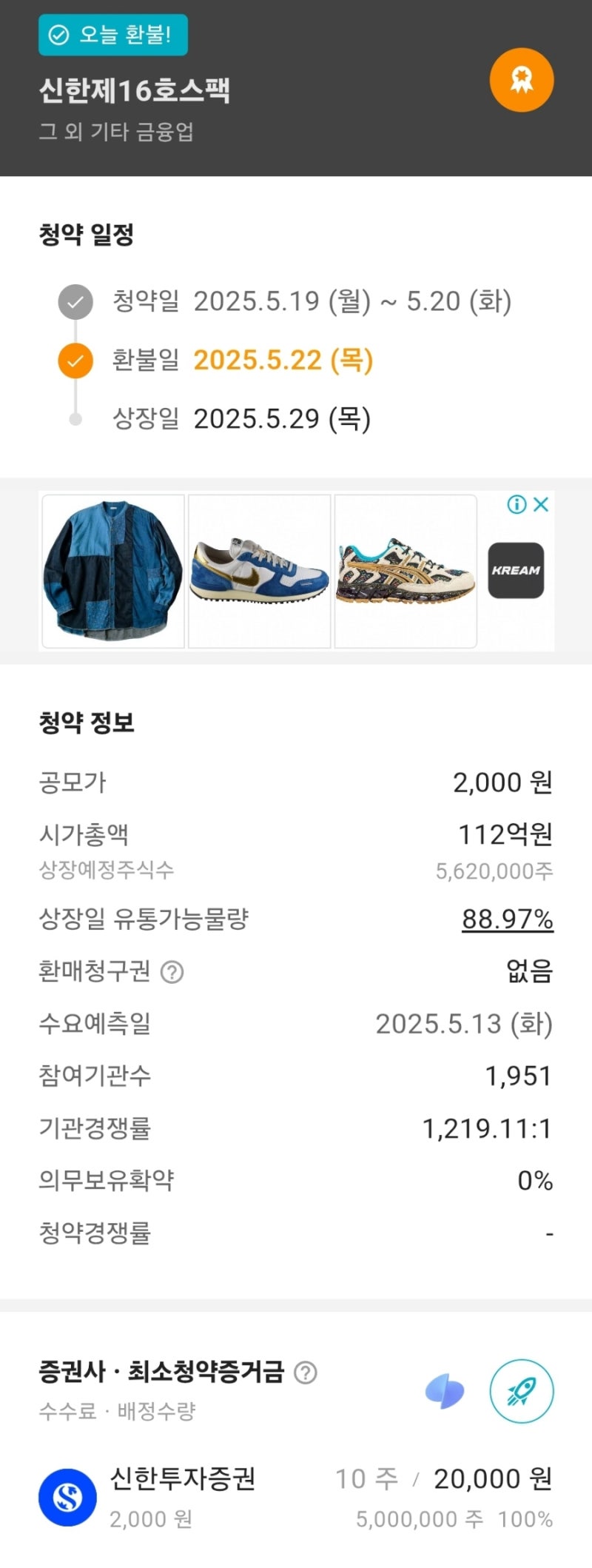The height and width of the screenshot is (1568, 592).
Task: Tap the blue bubble icon
Action: click(445, 1392)
